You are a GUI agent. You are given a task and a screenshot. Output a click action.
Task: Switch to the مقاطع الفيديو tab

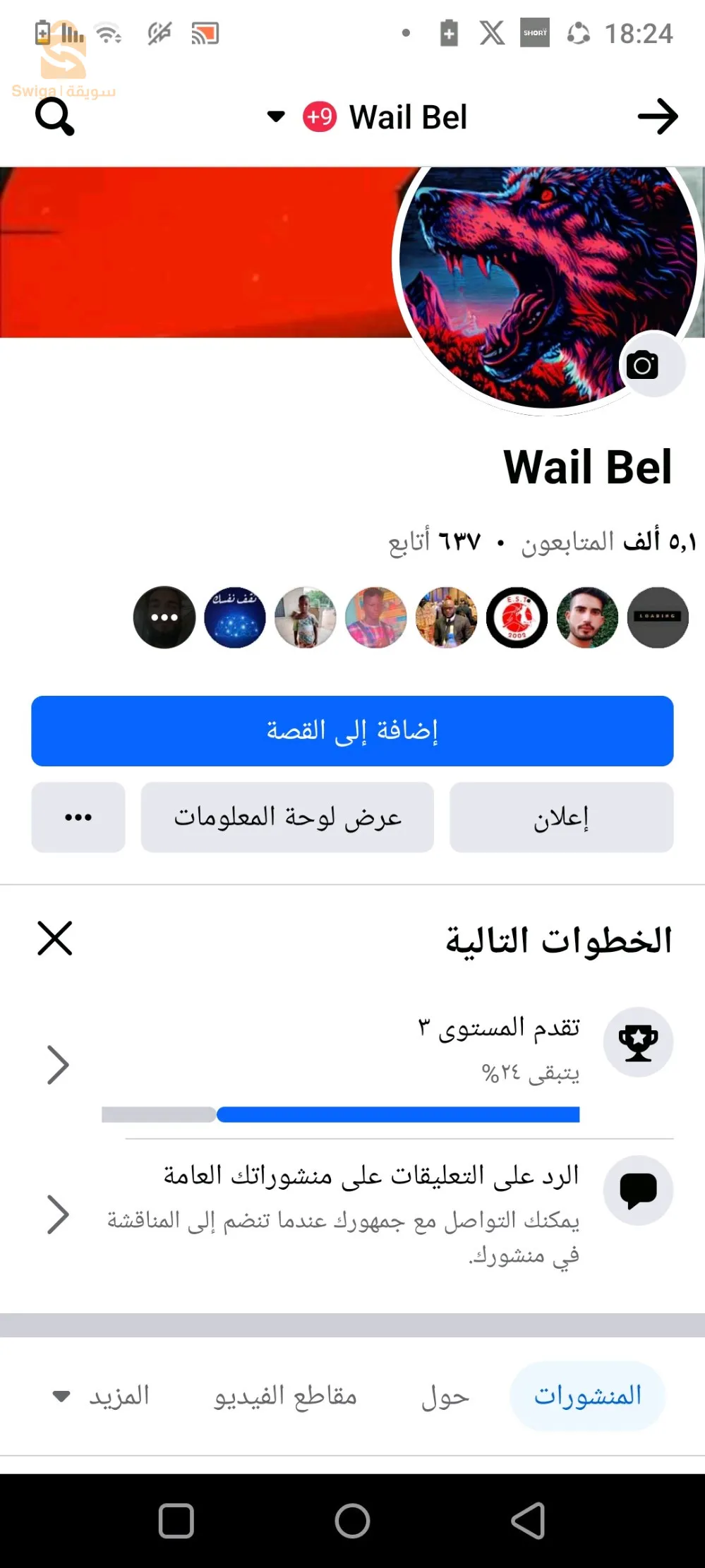pos(286,1396)
